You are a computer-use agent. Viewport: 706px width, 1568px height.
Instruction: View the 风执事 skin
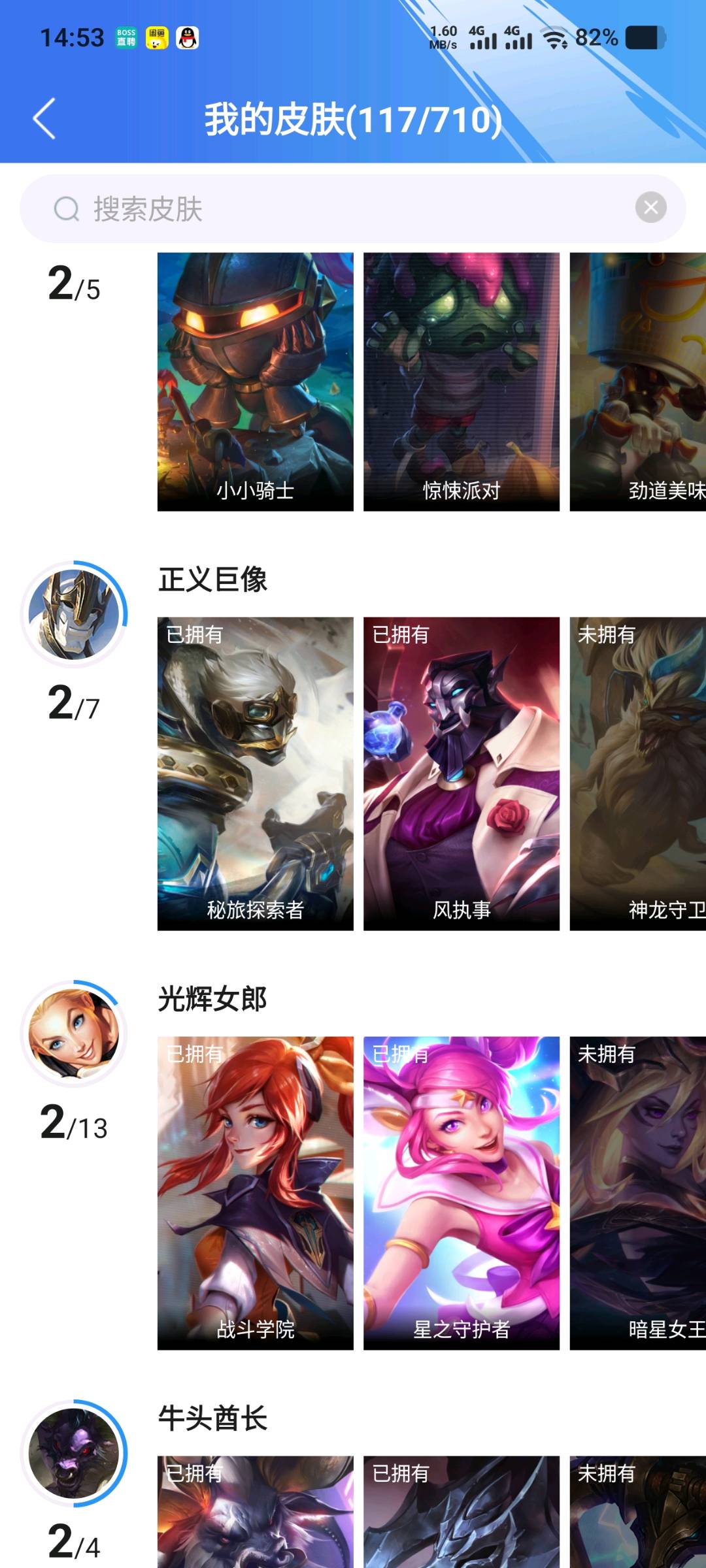pyautogui.click(x=462, y=774)
